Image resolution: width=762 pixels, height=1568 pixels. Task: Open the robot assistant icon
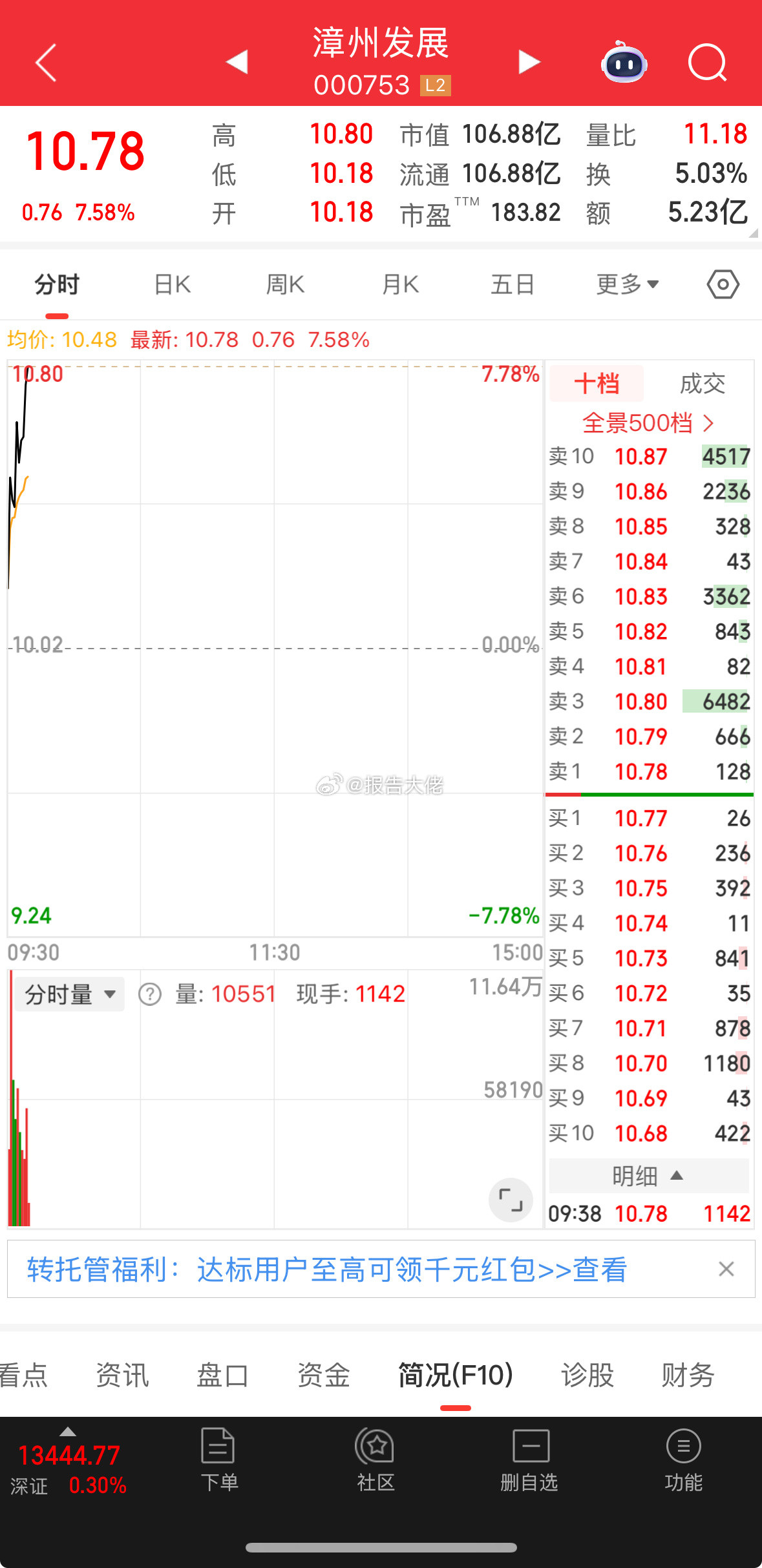tap(624, 63)
